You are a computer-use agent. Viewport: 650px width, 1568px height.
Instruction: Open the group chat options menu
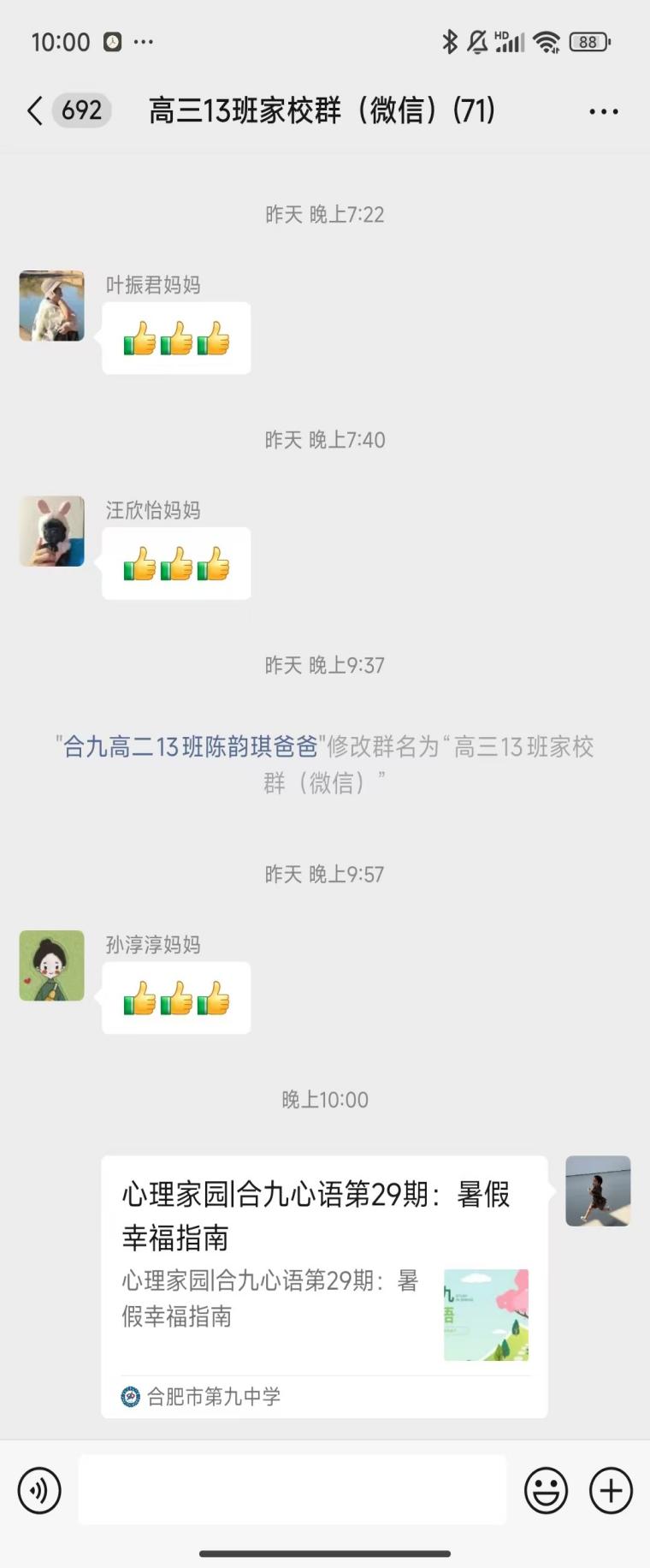[x=603, y=111]
